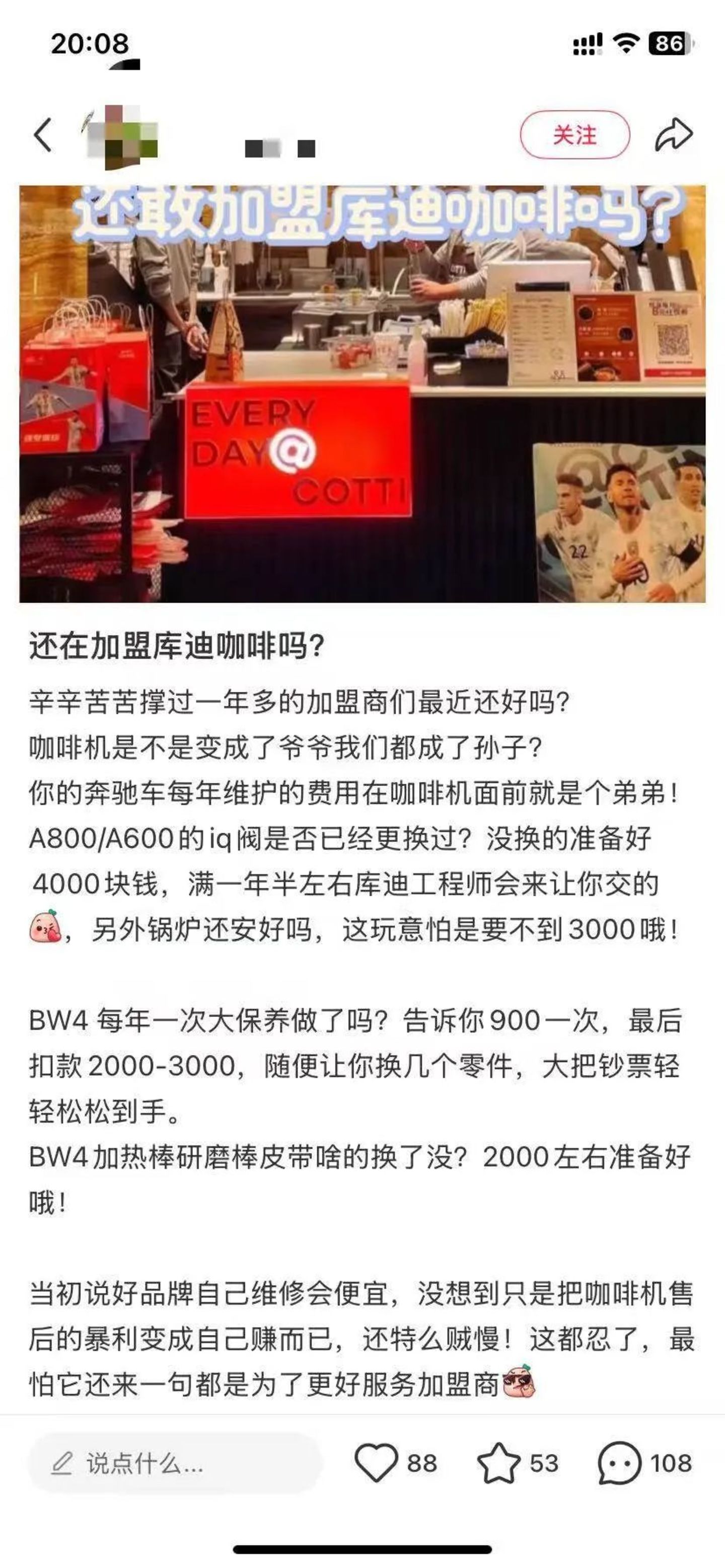
Task: Go back using the top-left arrow
Action: tap(43, 134)
